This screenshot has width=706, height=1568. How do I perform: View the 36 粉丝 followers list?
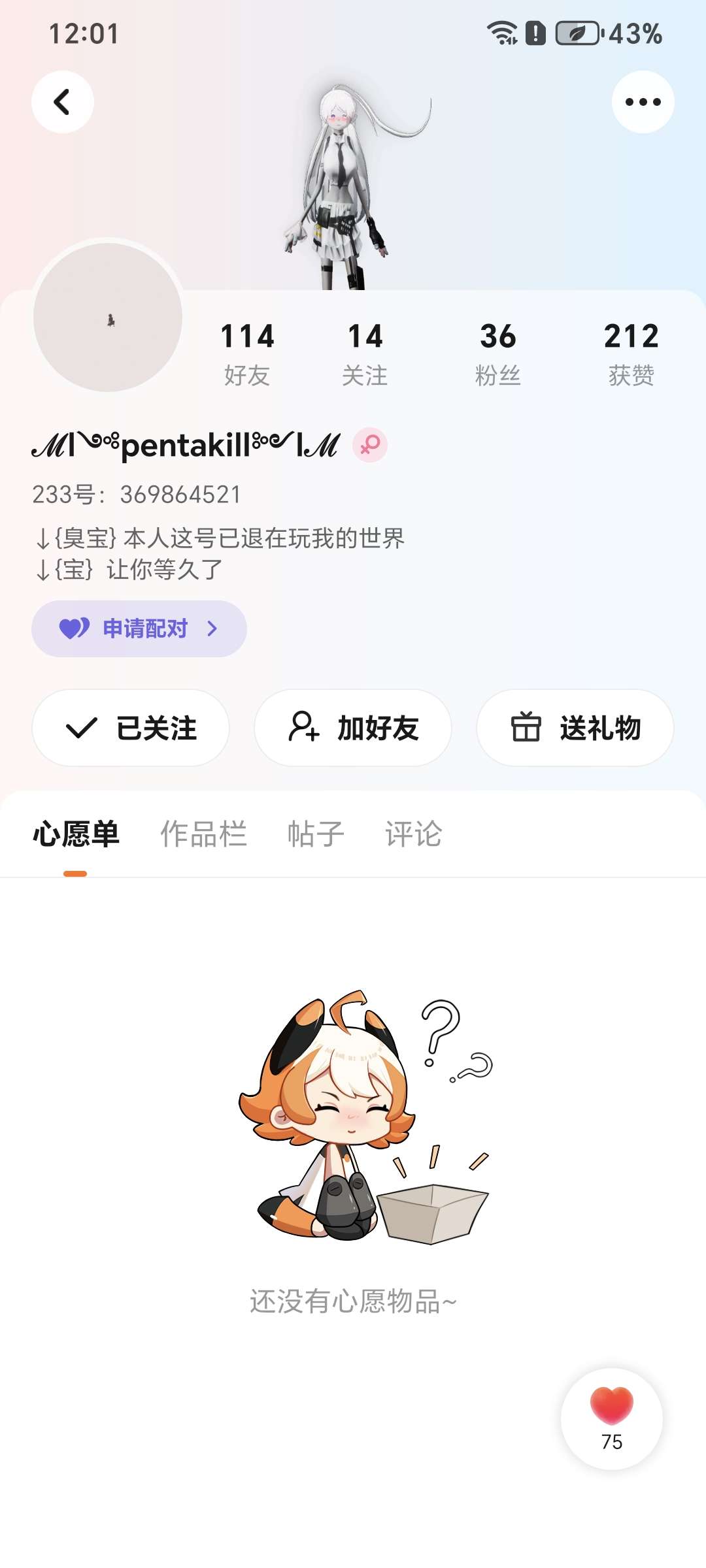(497, 354)
